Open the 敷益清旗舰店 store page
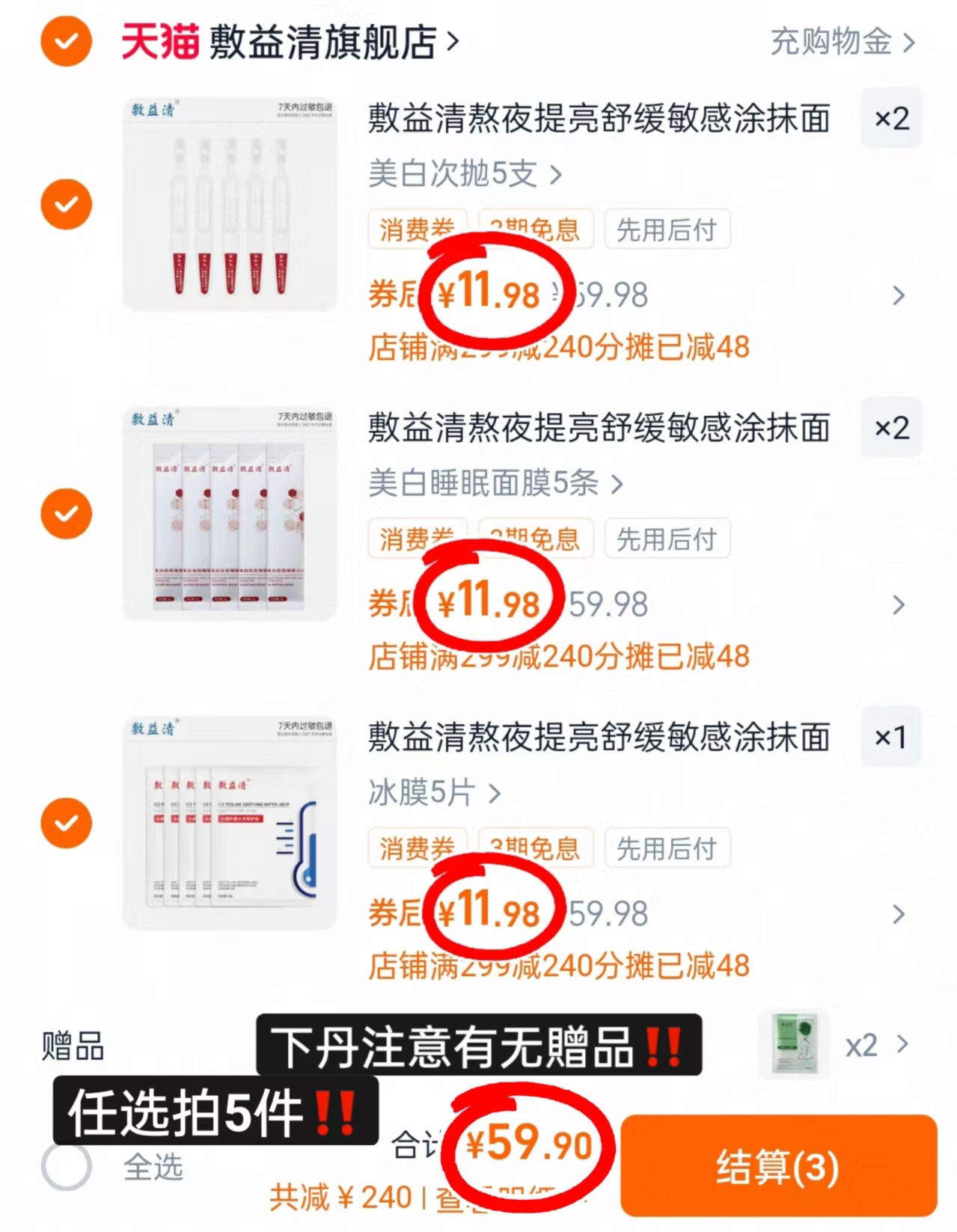Viewport: 957px width, 1232px height. tap(318, 43)
